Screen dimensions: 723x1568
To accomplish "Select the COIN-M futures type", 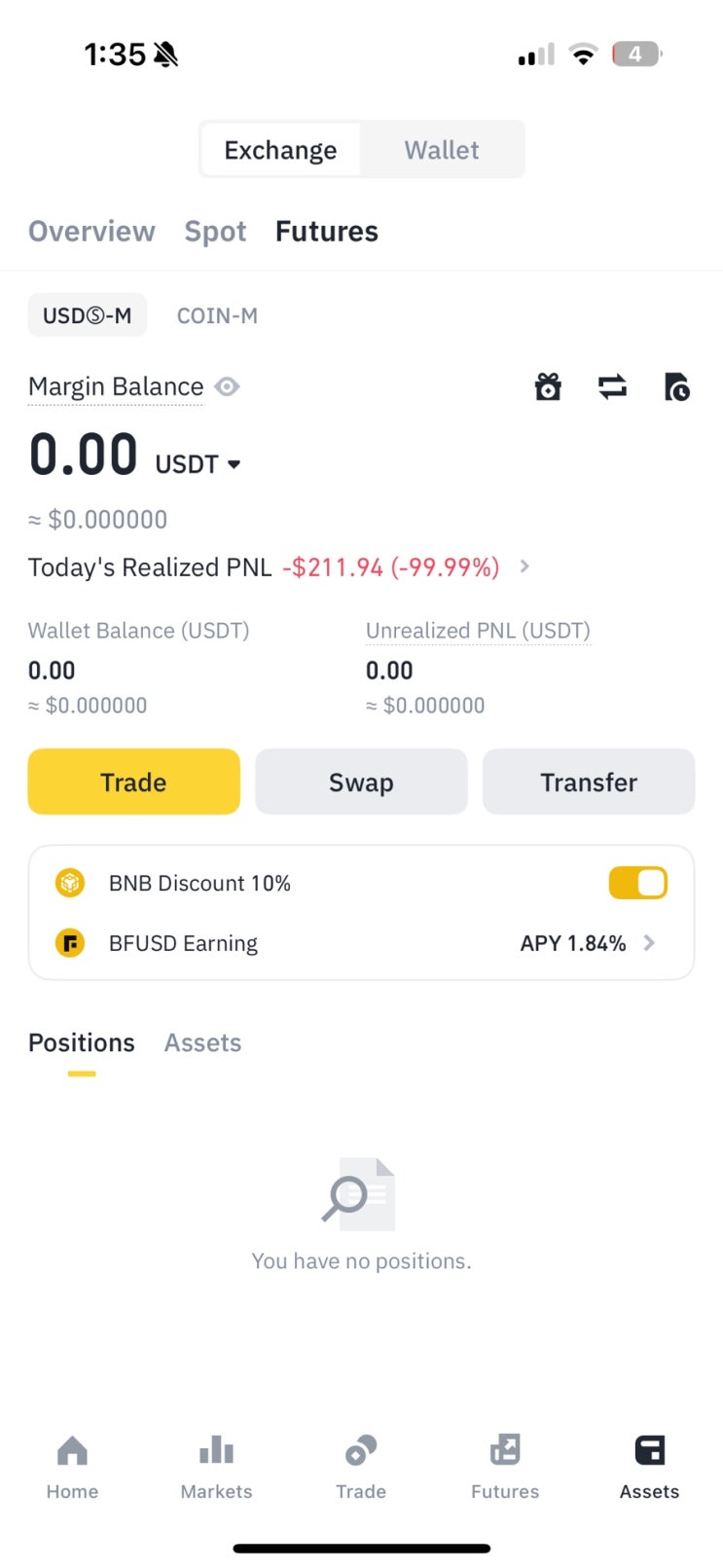I will 217,315.
